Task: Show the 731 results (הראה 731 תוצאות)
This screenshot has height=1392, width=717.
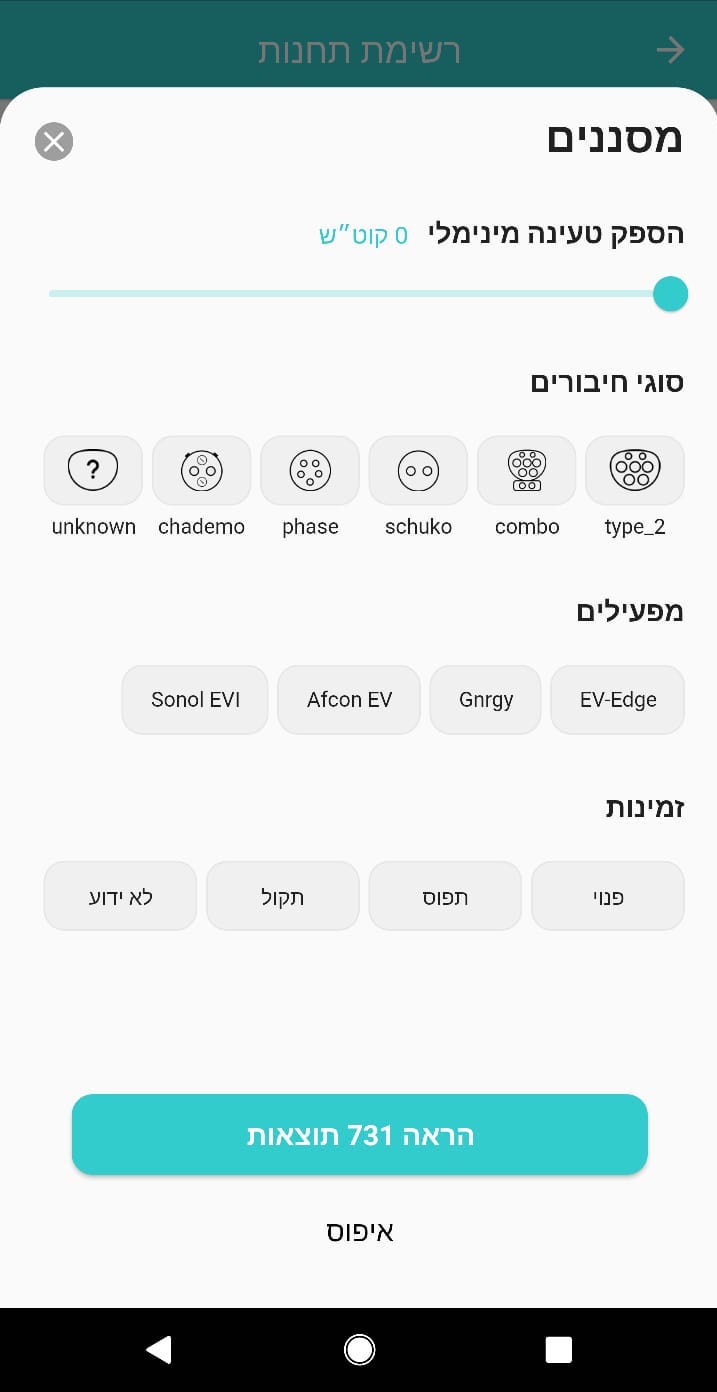Action: click(360, 1134)
